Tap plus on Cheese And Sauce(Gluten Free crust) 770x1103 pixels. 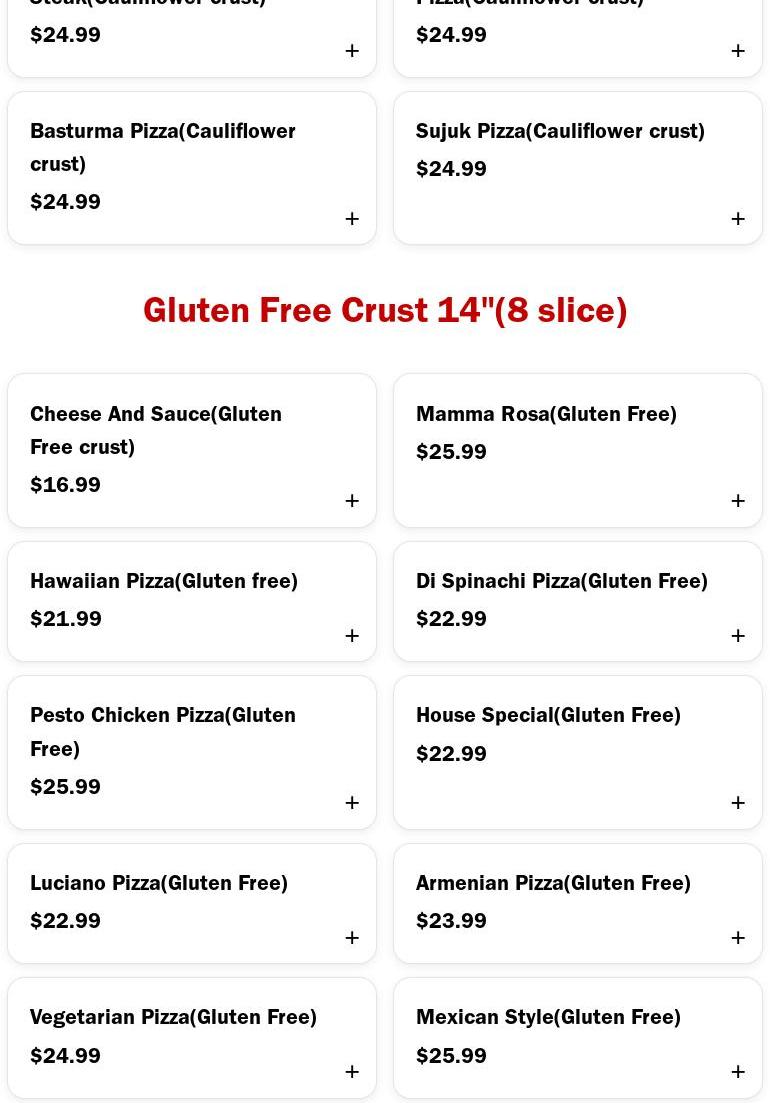pyautogui.click(x=352, y=501)
